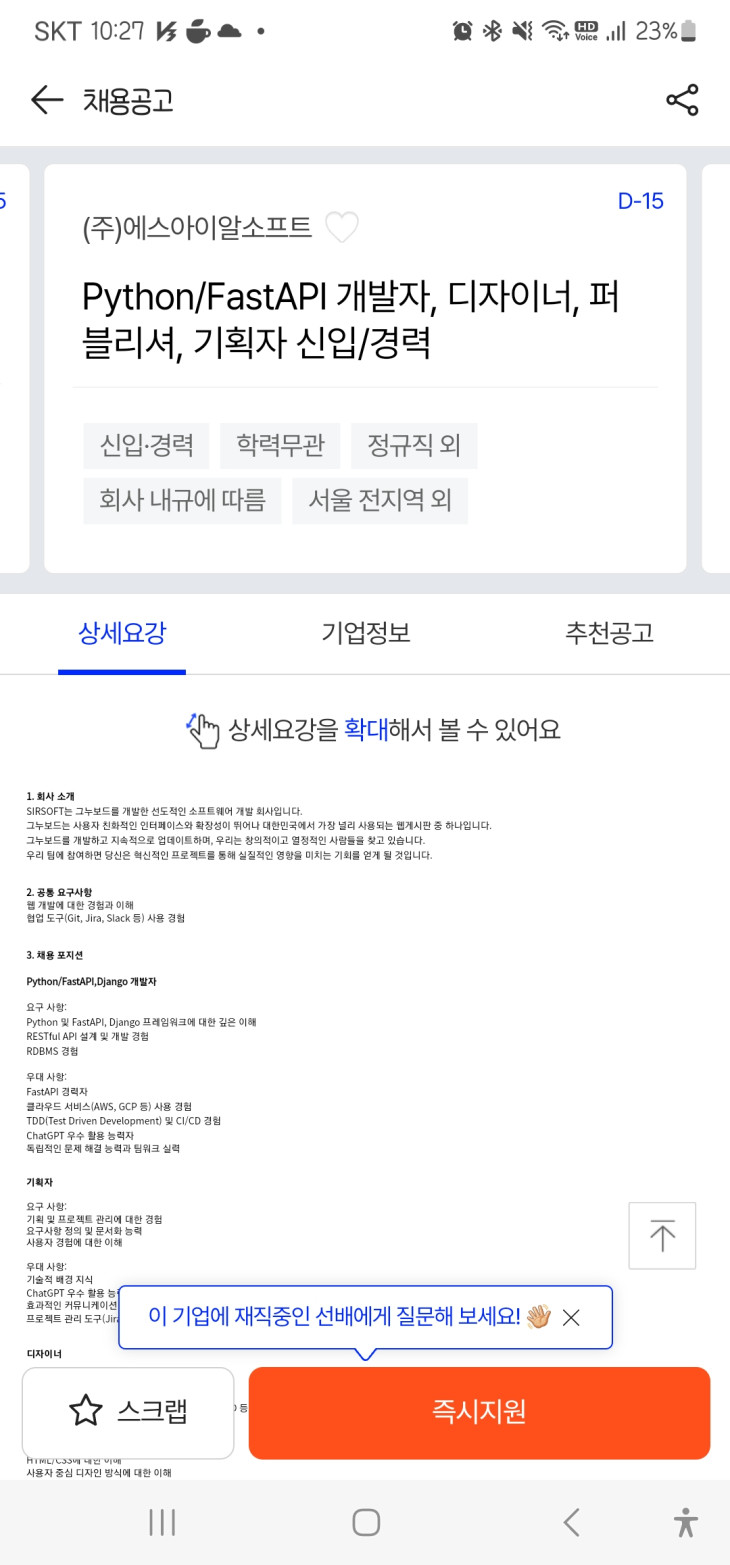Image resolution: width=730 pixels, height=1565 pixels.
Task: Favorite (주)에스아이알소프트 with the heart icon
Action: click(x=342, y=228)
